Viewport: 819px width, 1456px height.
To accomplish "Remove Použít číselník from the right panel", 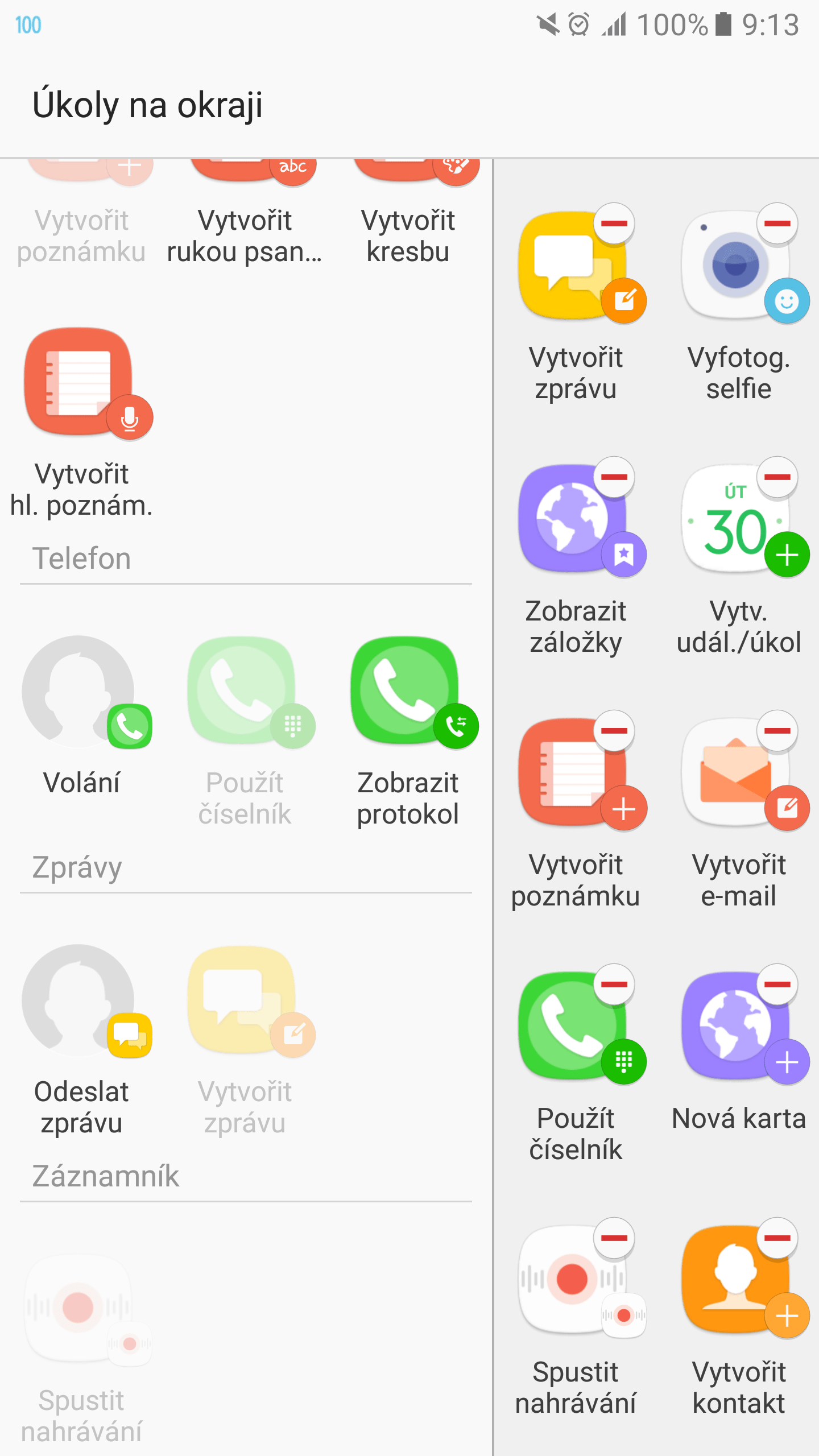I will (x=614, y=984).
